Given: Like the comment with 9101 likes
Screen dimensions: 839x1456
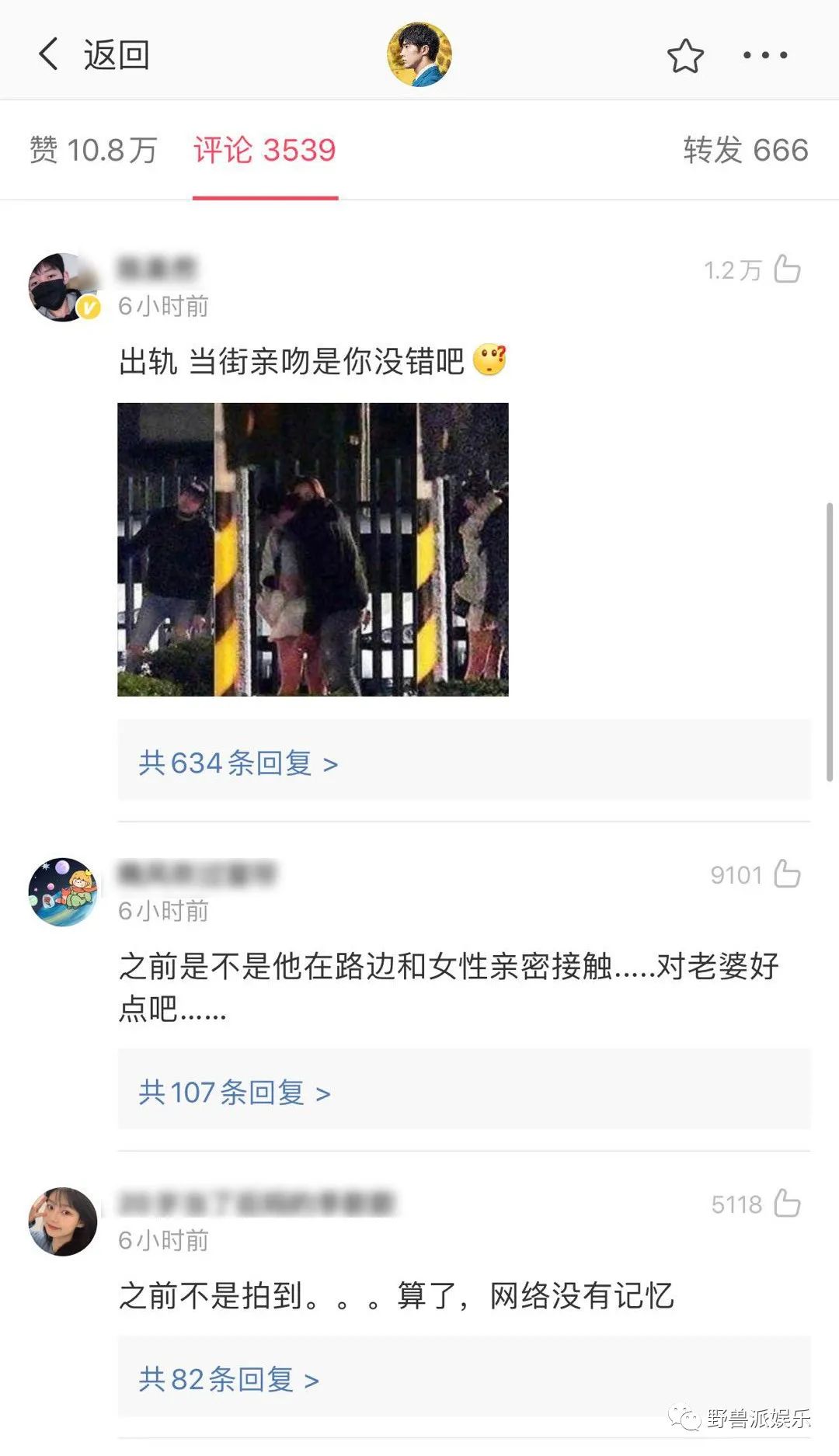Looking at the screenshot, I should [x=788, y=874].
